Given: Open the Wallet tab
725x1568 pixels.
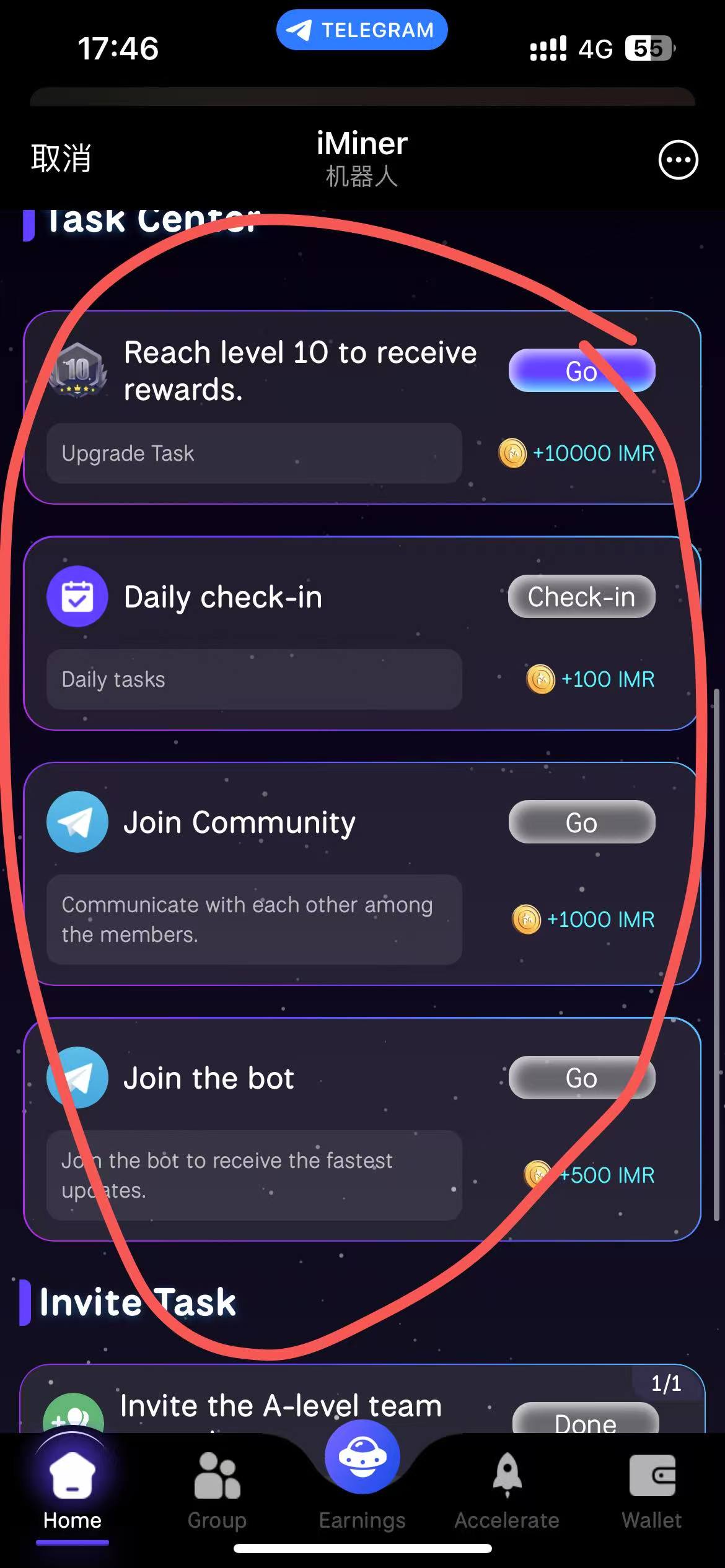Looking at the screenshot, I should [x=651, y=1492].
